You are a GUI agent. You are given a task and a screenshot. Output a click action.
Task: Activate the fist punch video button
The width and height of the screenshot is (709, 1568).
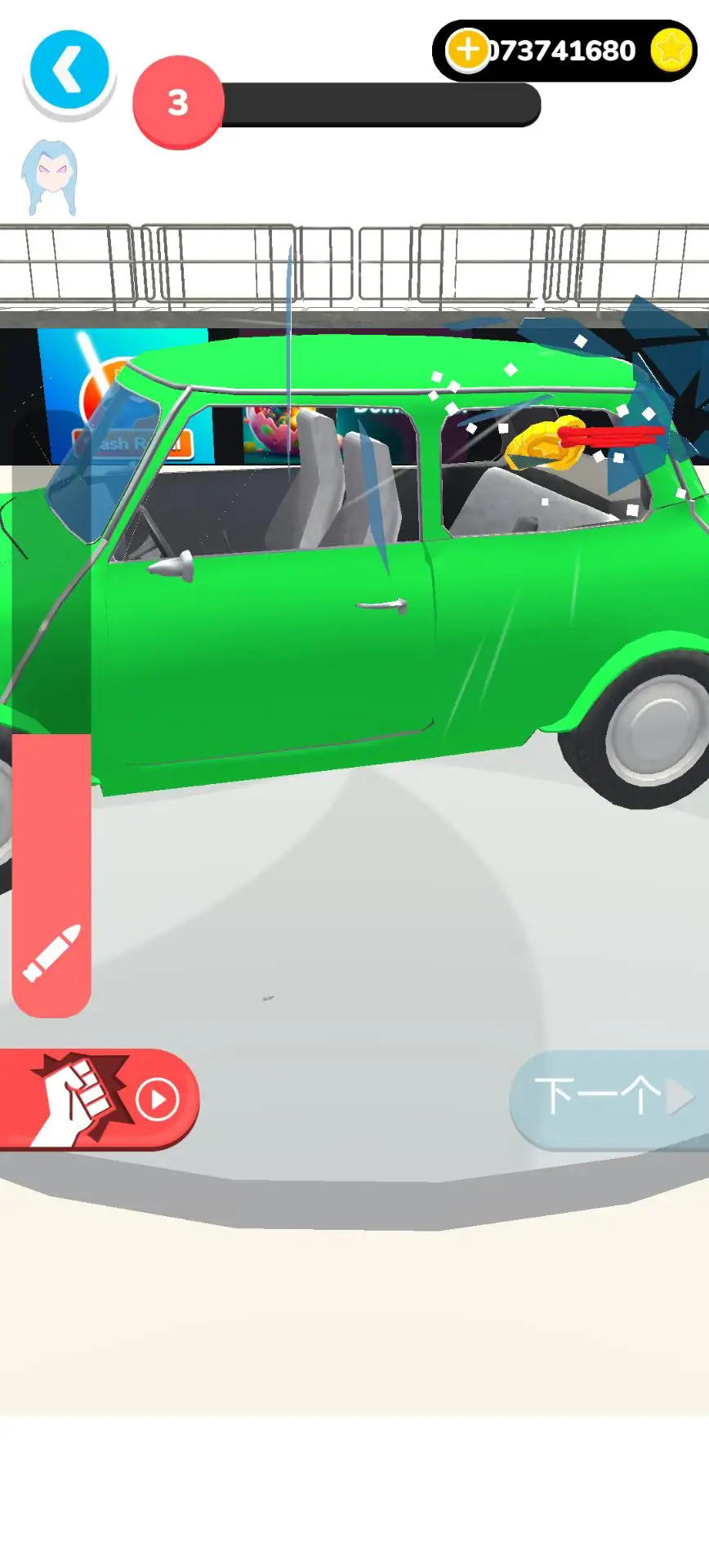(96, 1099)
